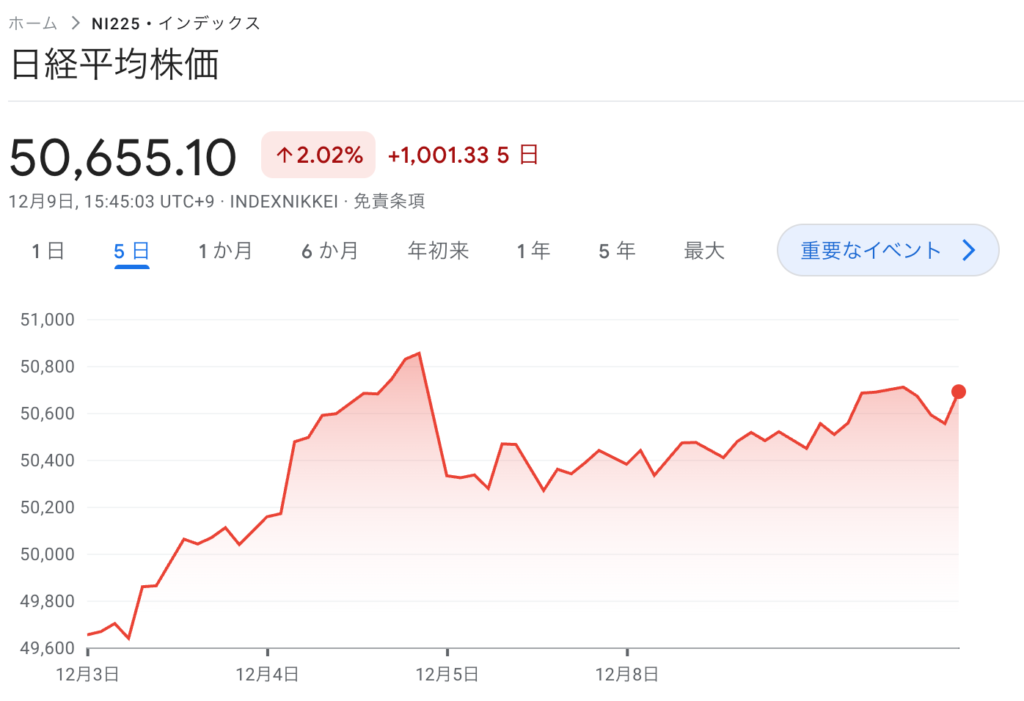
Task: Show the 5年 chart range
Action: (617, 251)
